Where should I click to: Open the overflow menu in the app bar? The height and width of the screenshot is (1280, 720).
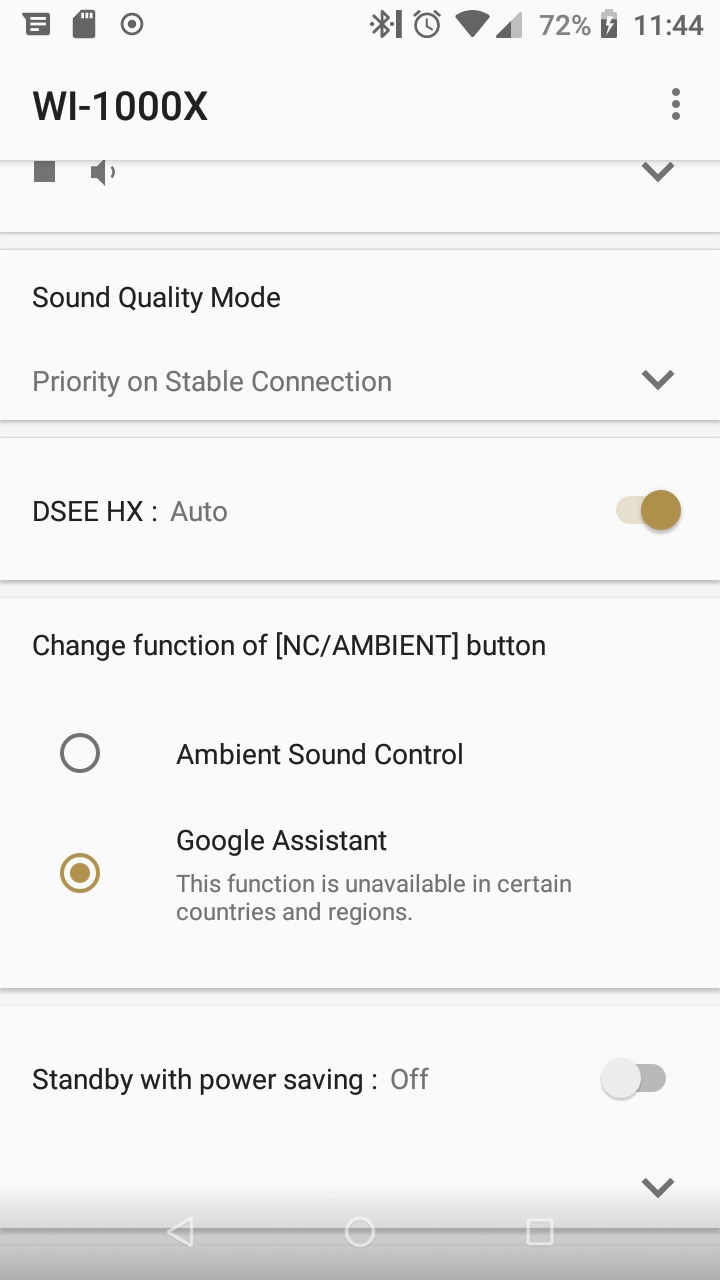[676, 104]
